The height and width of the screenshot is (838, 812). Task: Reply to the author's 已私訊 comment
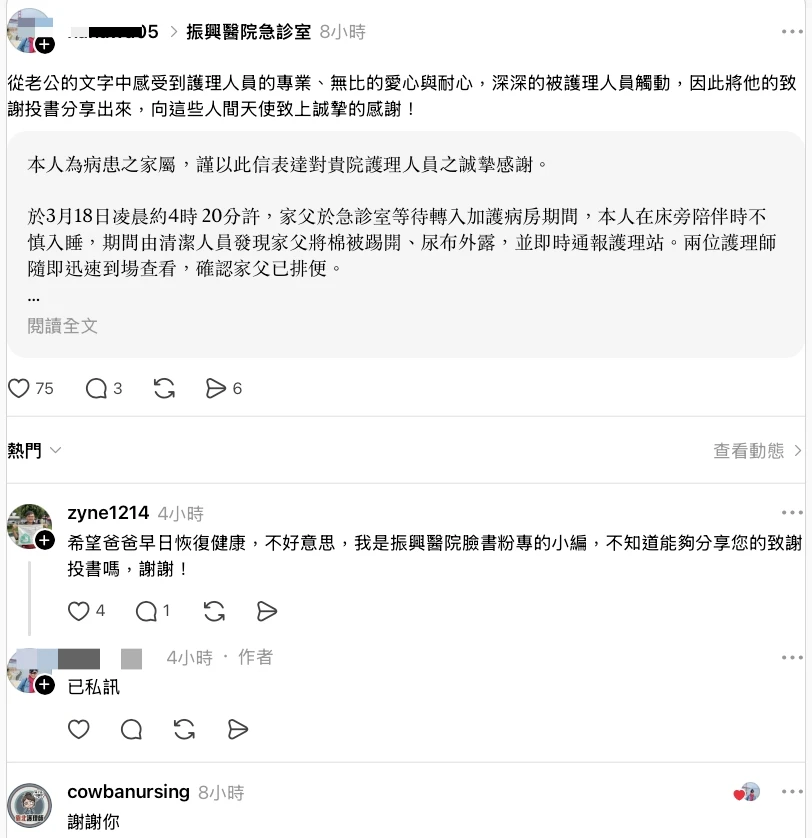132,729
